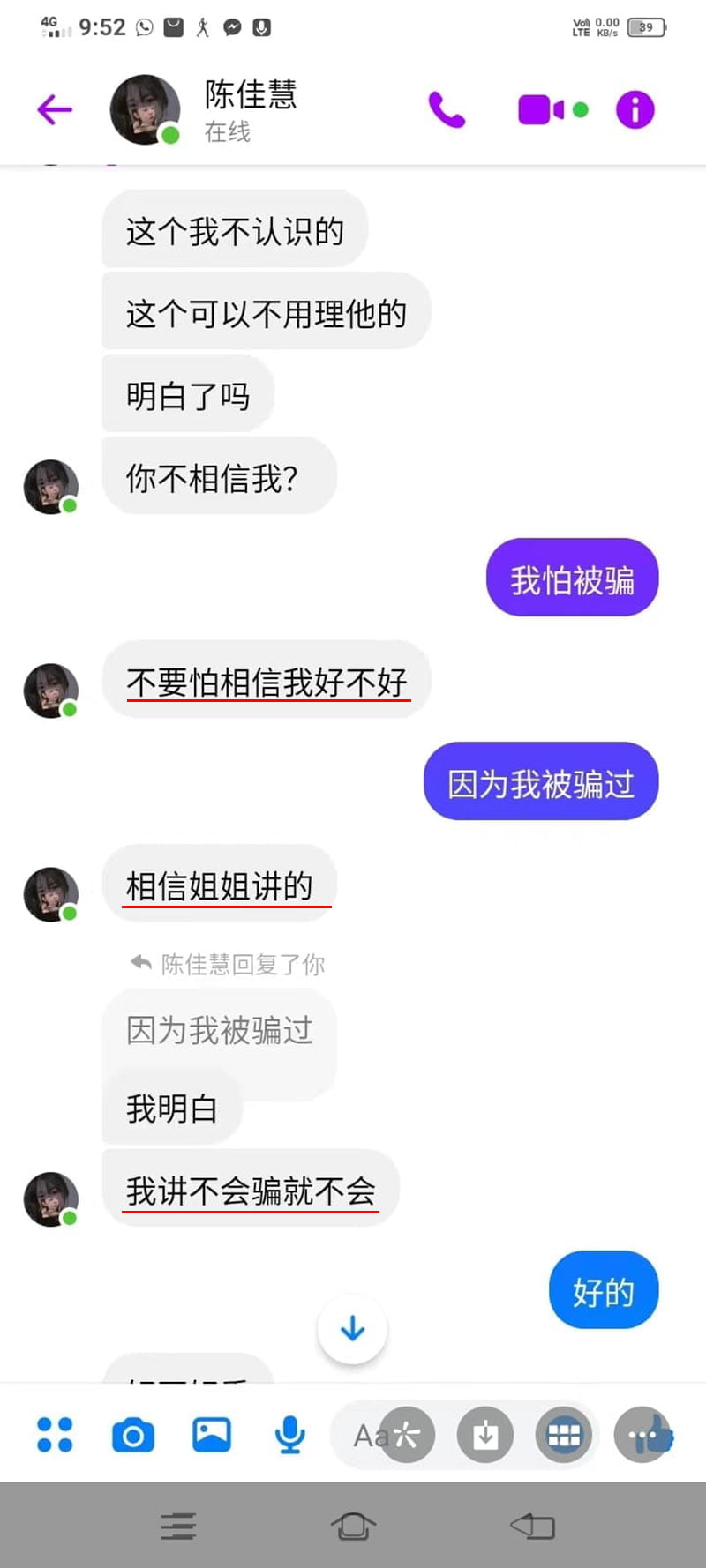706x1568 pixels.
Task: Tap the floating keyboard grid overlay button
Action: (x=563, y=1435)
